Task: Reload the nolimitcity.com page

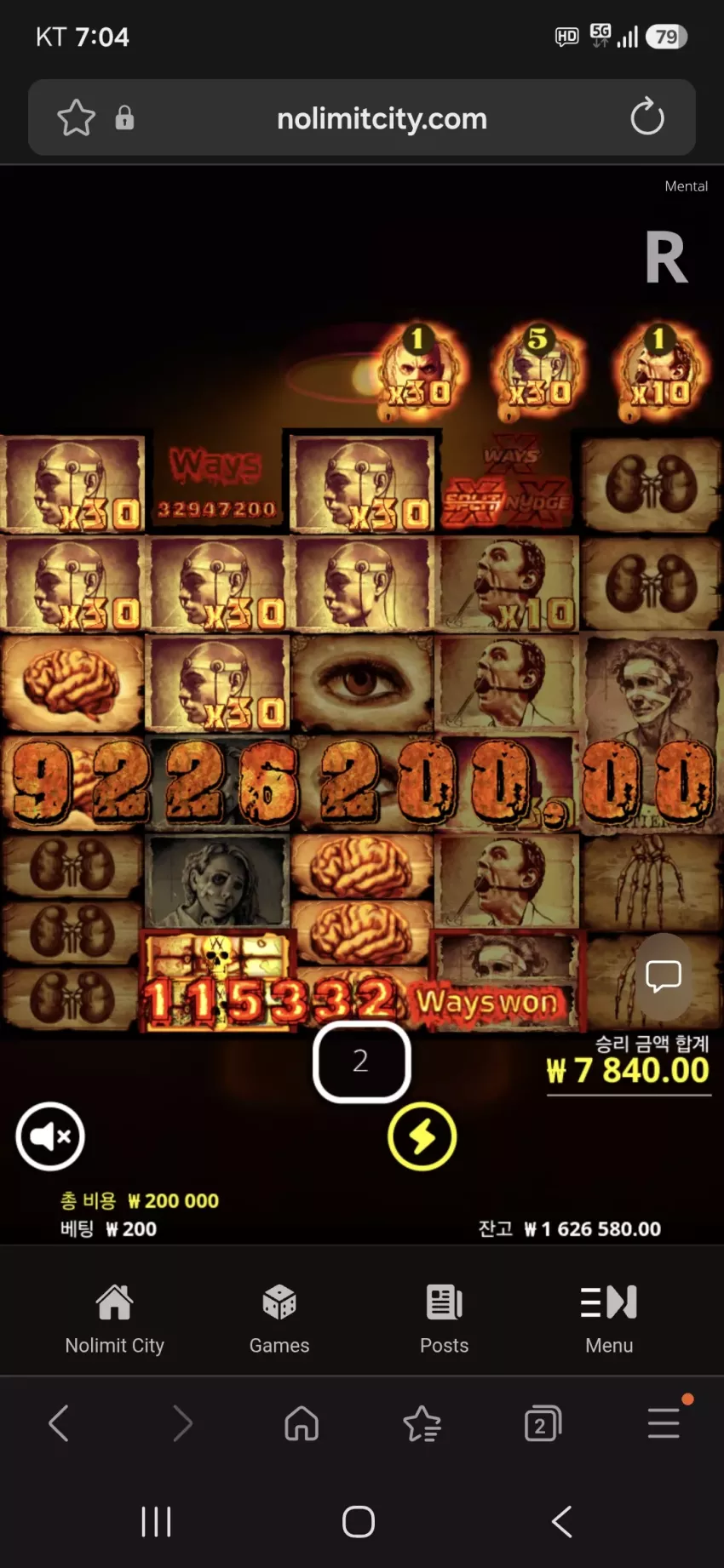Action: [647, 117]
